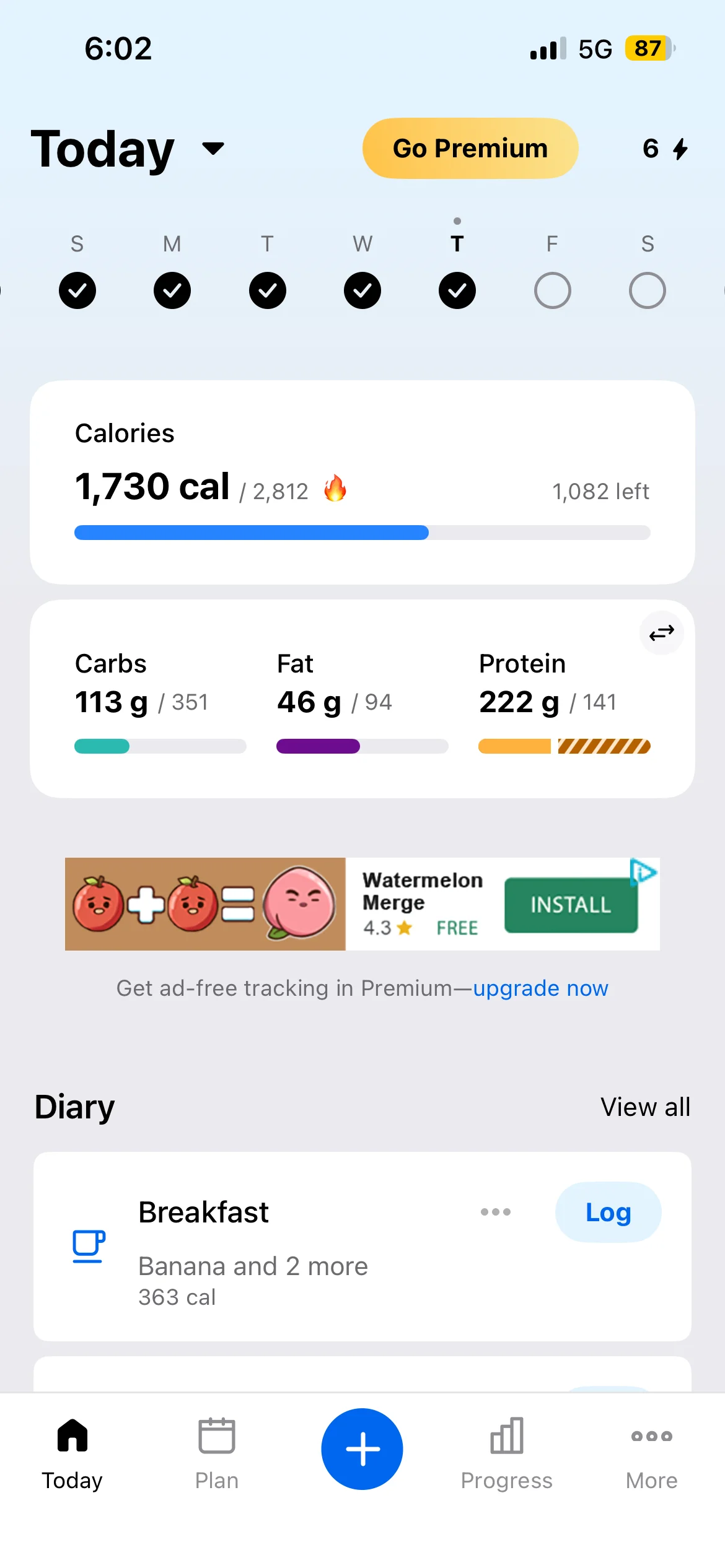Viewport: 725px width, 1568px height.
Task: Install Watermelon Merge from the ad
Action: [x=570, y=905]
